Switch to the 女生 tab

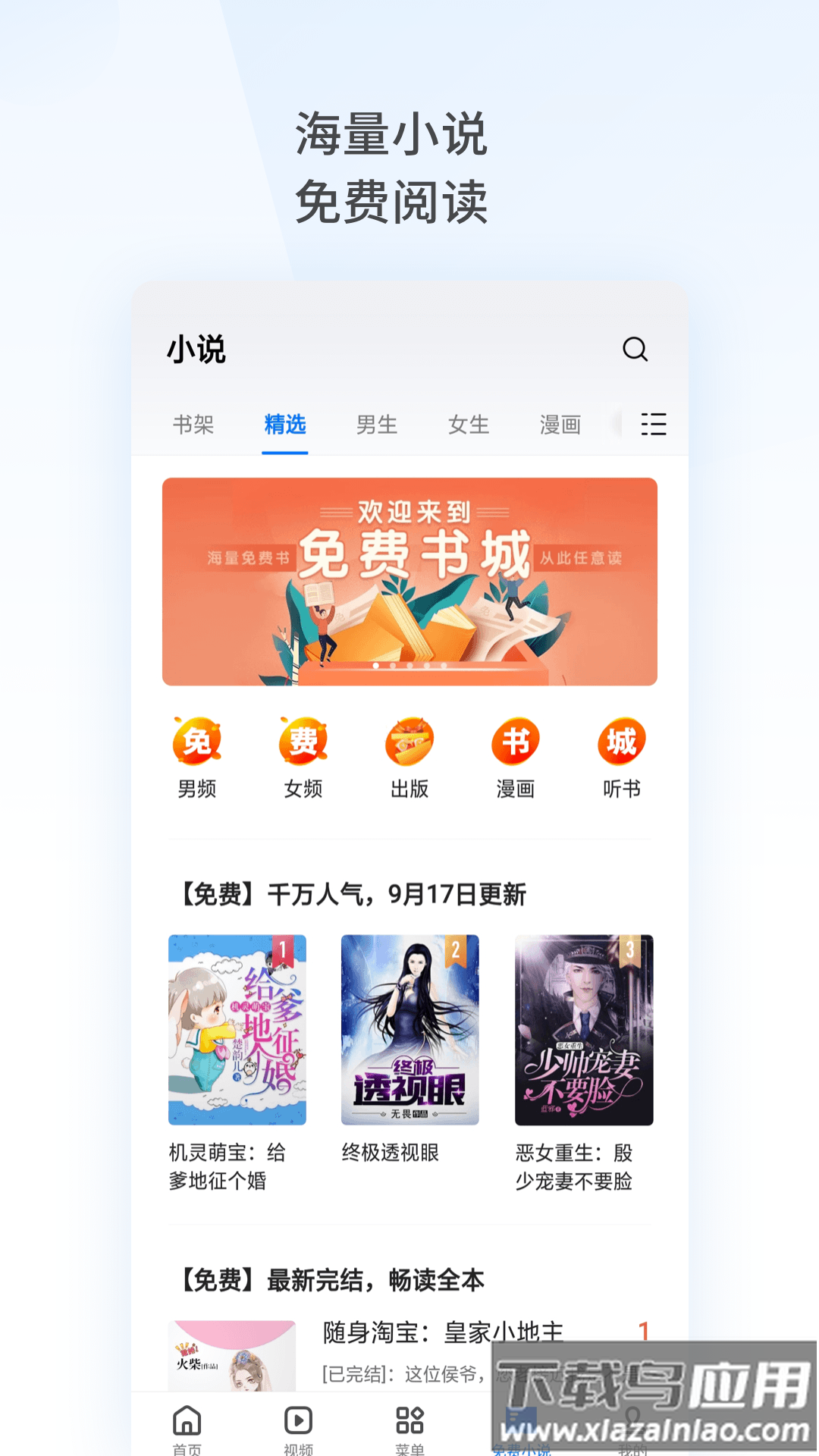coord(468,425)
